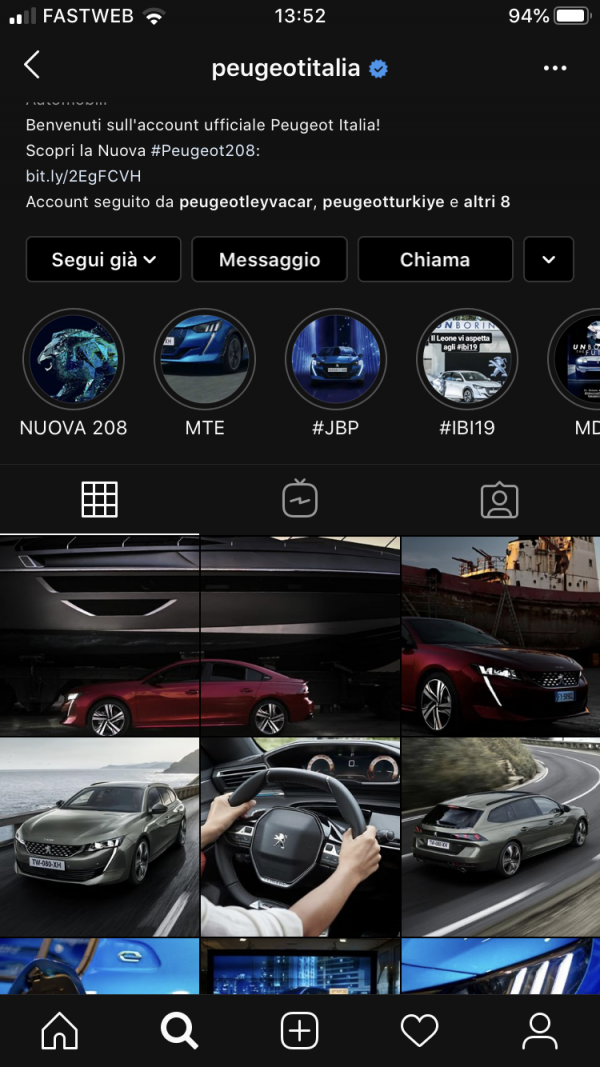
Task: Create a new post with plus icon
Action: click(299, 1030)
